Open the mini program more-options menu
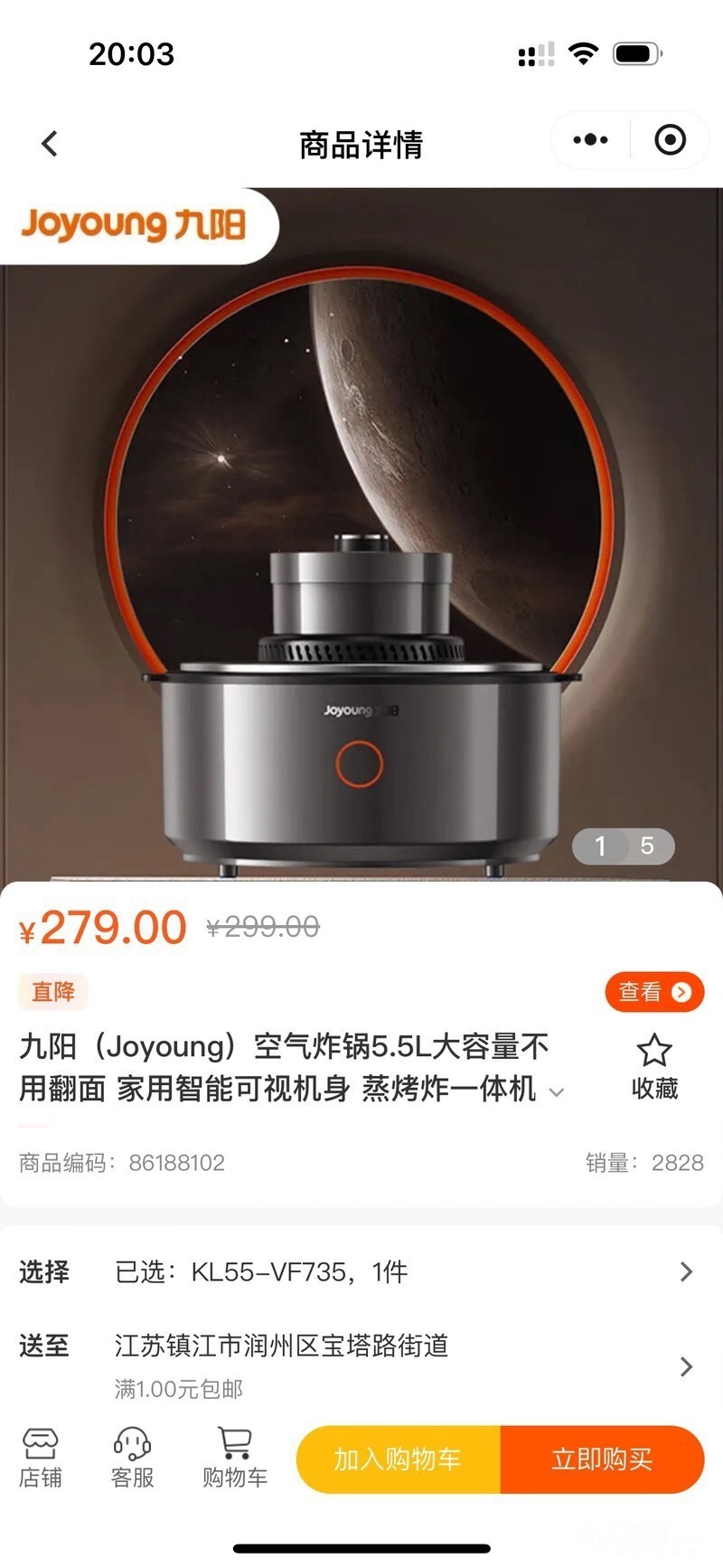The width and height of the screenshot is (723, 1568). [x=590, y=140]
